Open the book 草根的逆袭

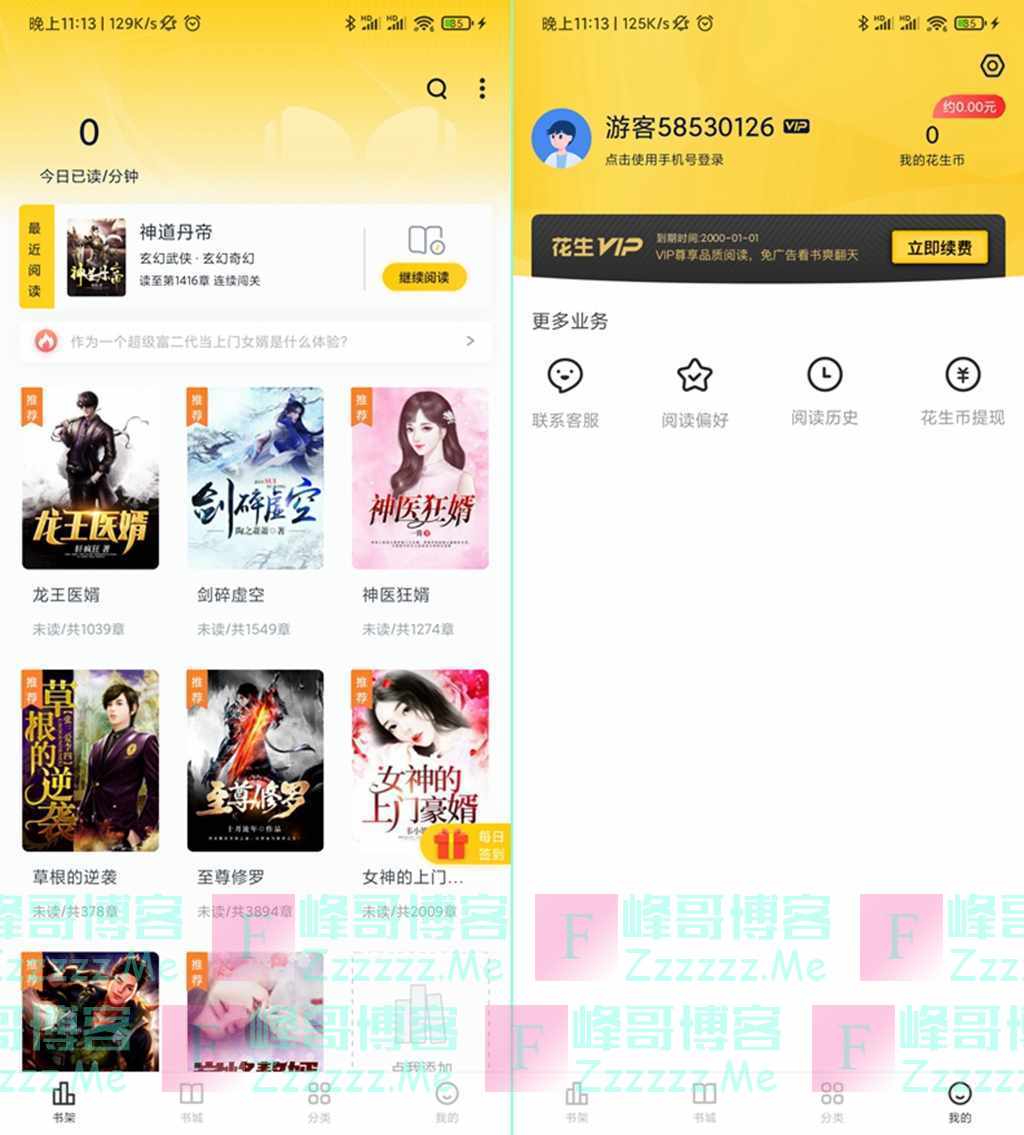90,761
